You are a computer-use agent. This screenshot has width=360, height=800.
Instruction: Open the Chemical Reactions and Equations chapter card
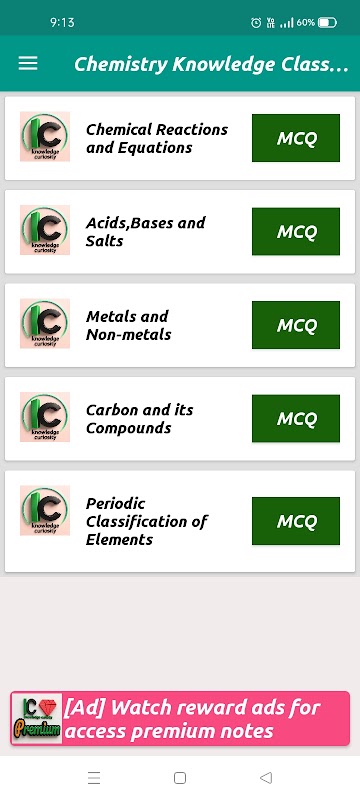coord(180,138)
